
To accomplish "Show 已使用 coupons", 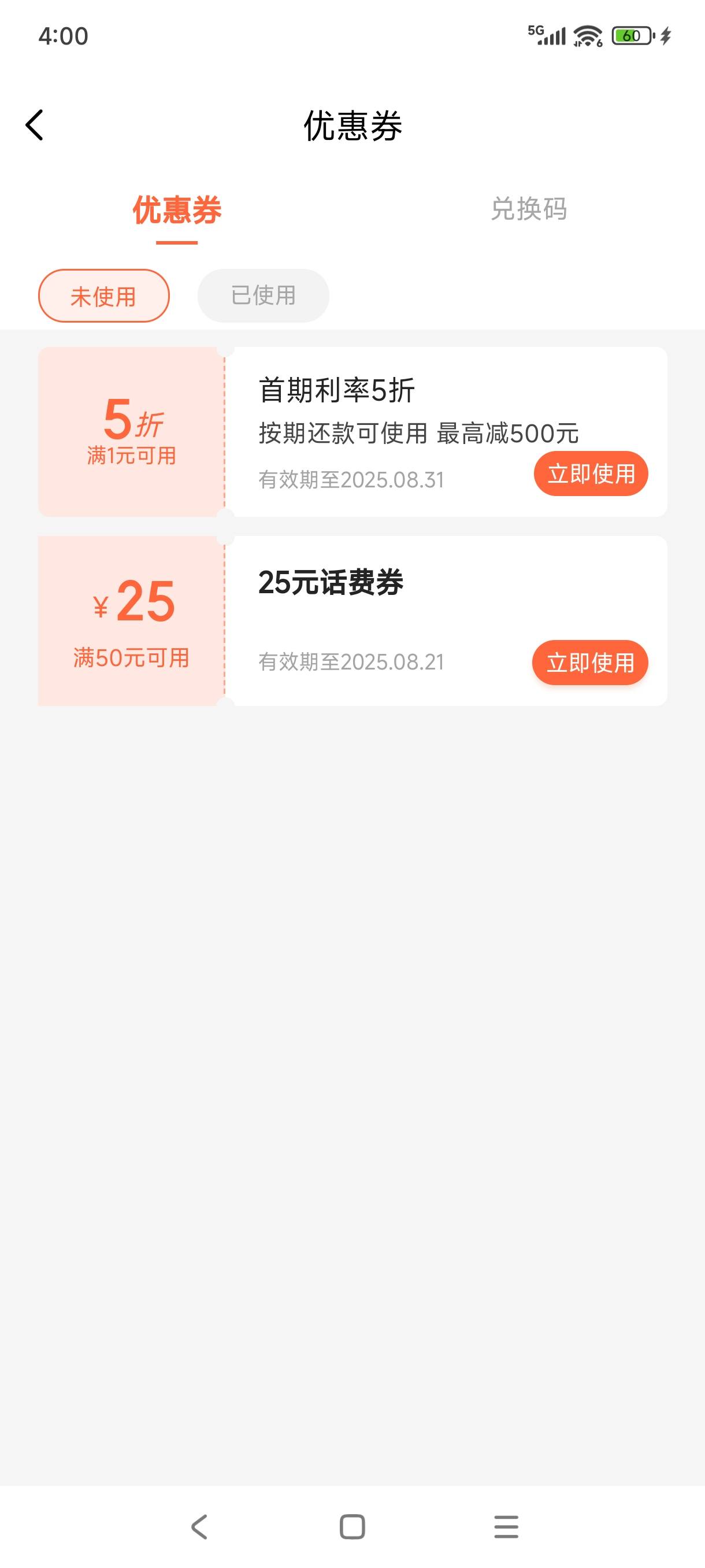I will click(x=264, y=296).
